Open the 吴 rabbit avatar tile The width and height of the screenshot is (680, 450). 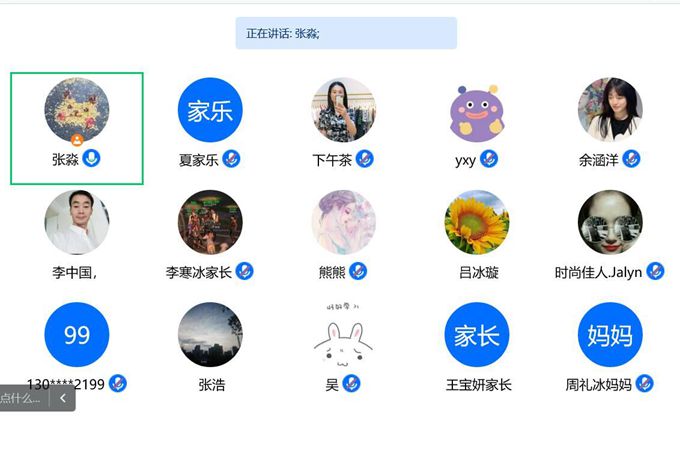343,335
